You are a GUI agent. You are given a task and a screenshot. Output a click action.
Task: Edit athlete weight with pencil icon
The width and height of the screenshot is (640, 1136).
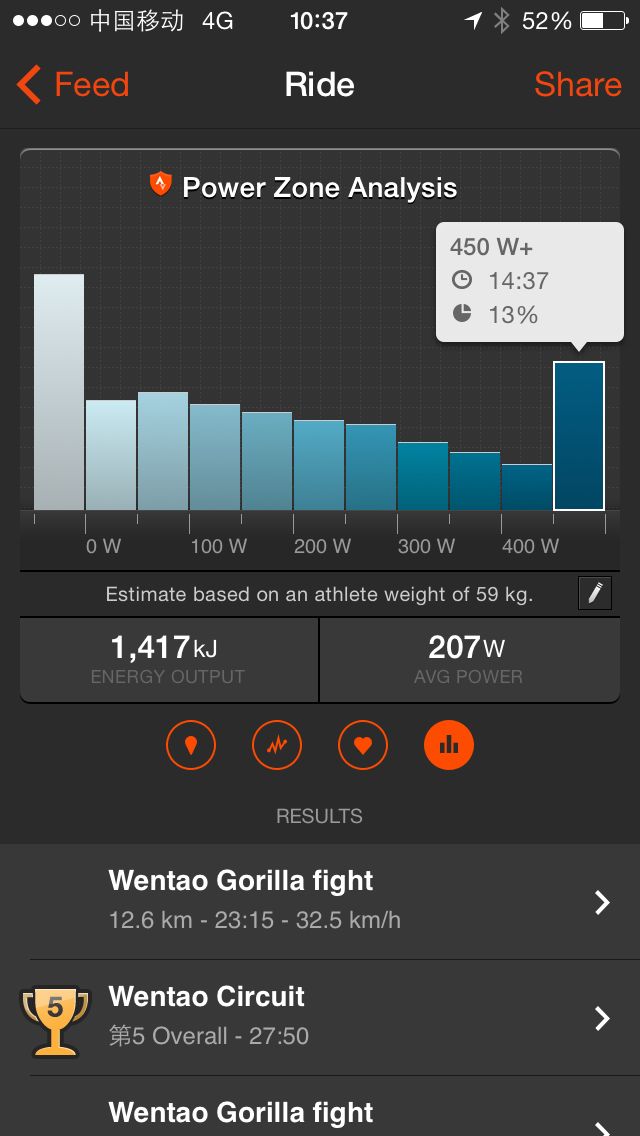594,594
